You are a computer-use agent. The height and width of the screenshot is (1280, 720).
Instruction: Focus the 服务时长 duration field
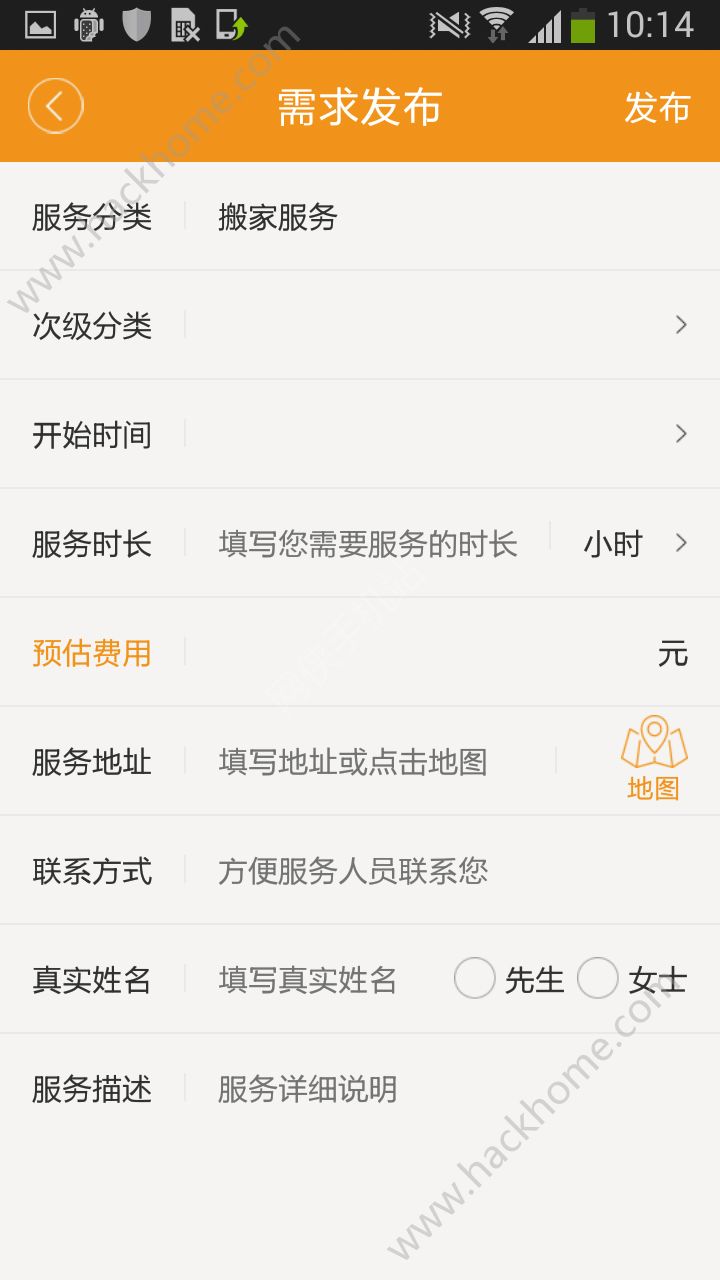pyautogui.click(x=368, y=544)
